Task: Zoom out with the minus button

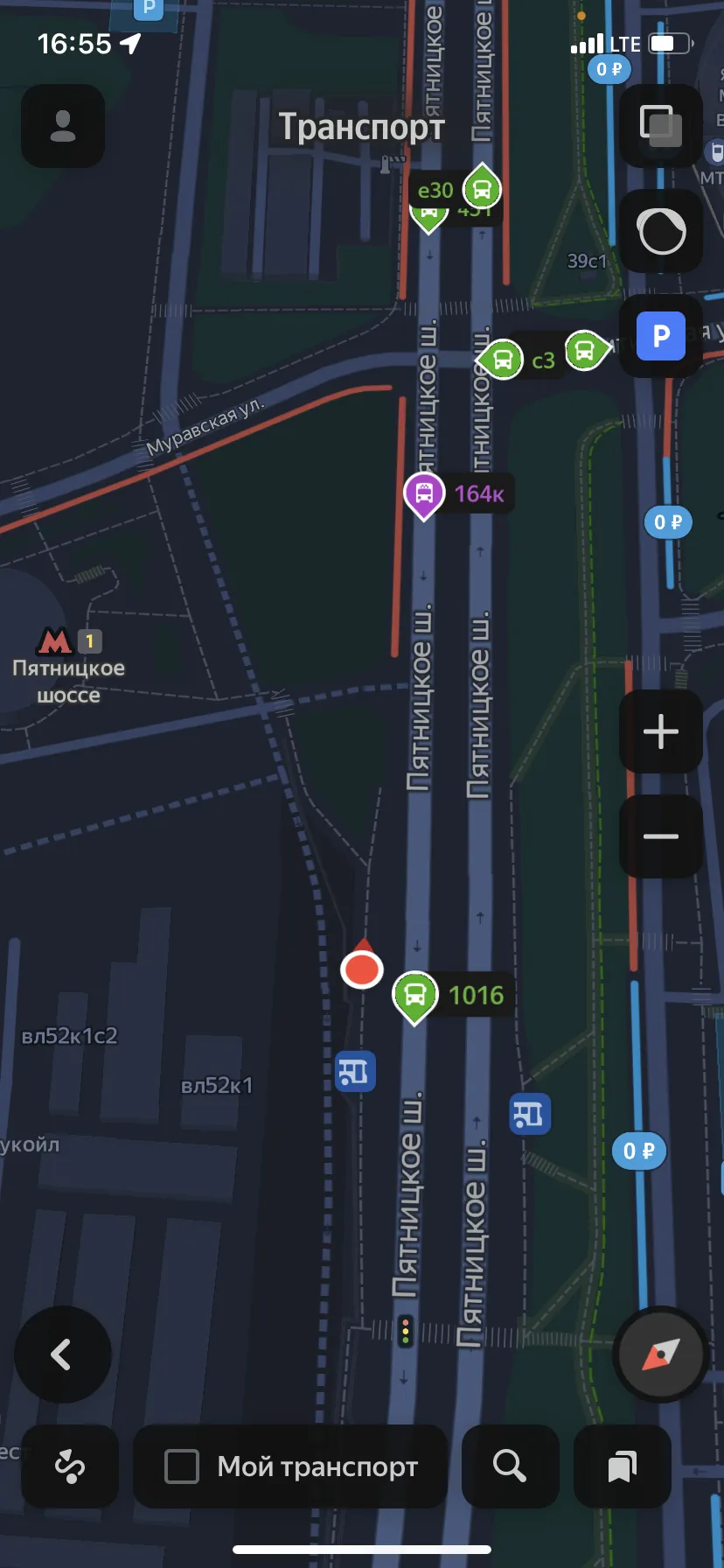Action: click(x=661, y=836)
